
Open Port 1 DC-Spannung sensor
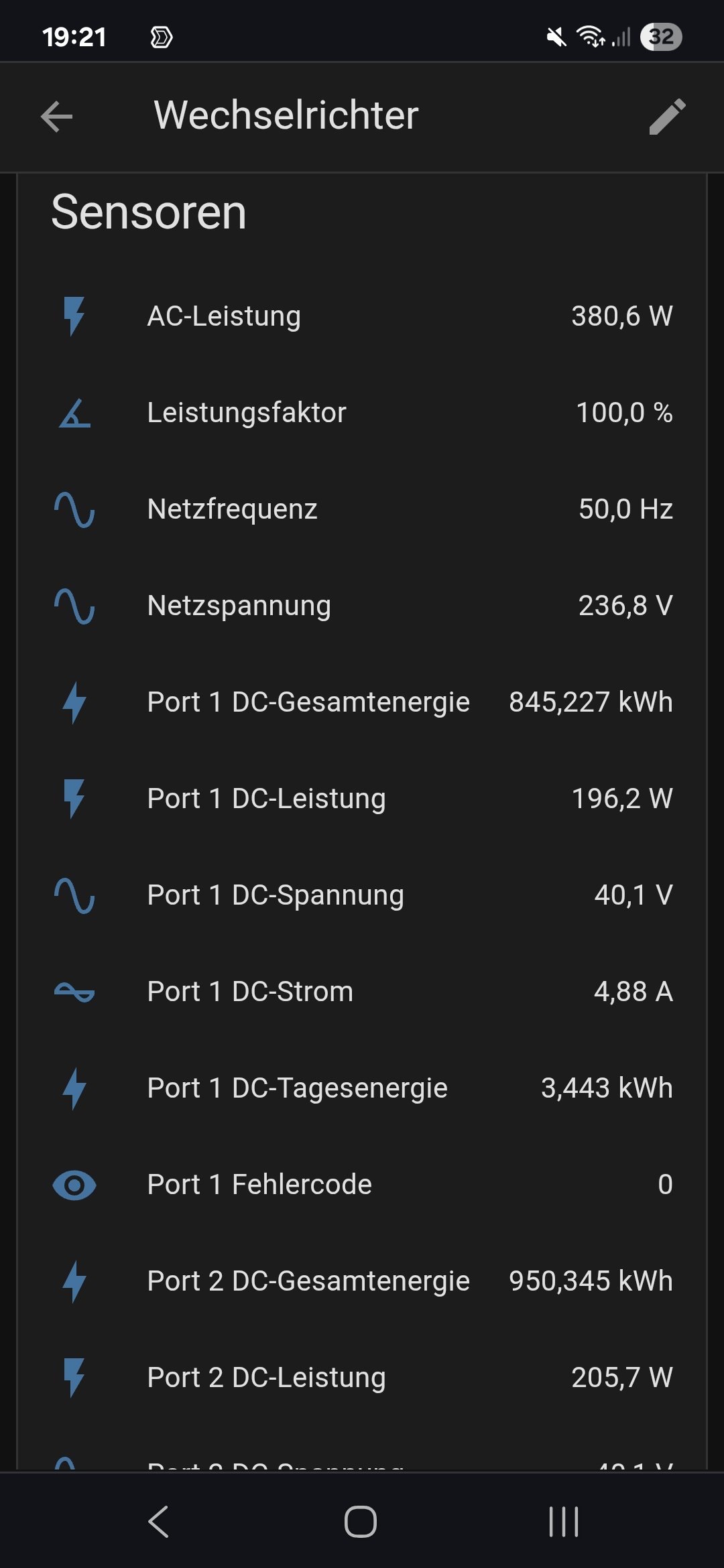click(x=362, y=895)
